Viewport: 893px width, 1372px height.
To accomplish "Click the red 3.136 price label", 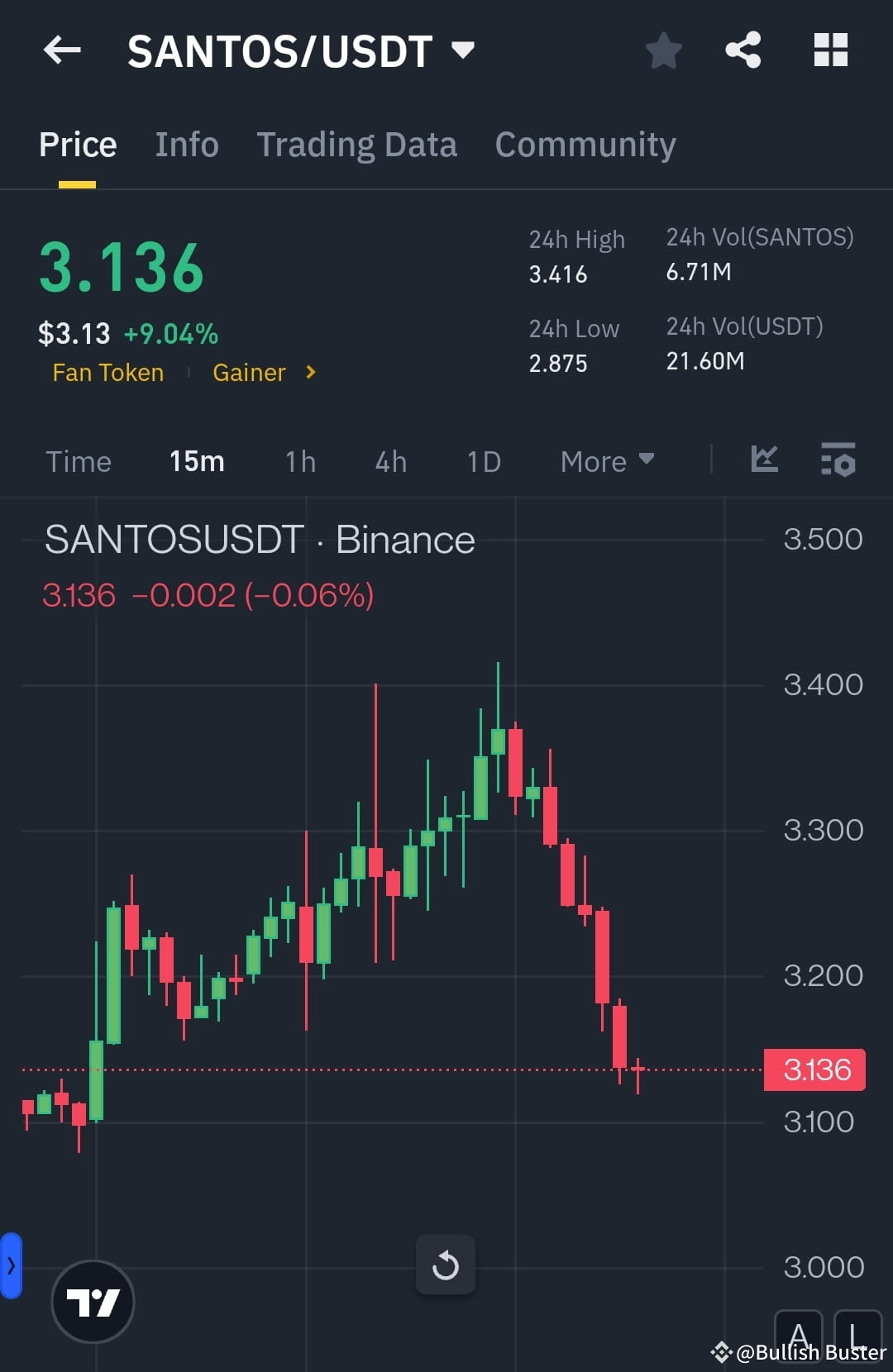I will click(814, 1069).
